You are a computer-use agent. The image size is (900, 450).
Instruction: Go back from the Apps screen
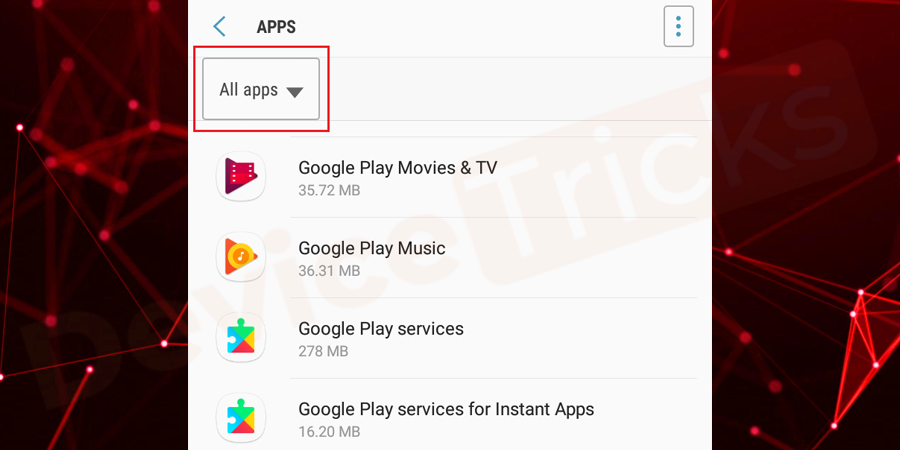[x=220, y=27]
